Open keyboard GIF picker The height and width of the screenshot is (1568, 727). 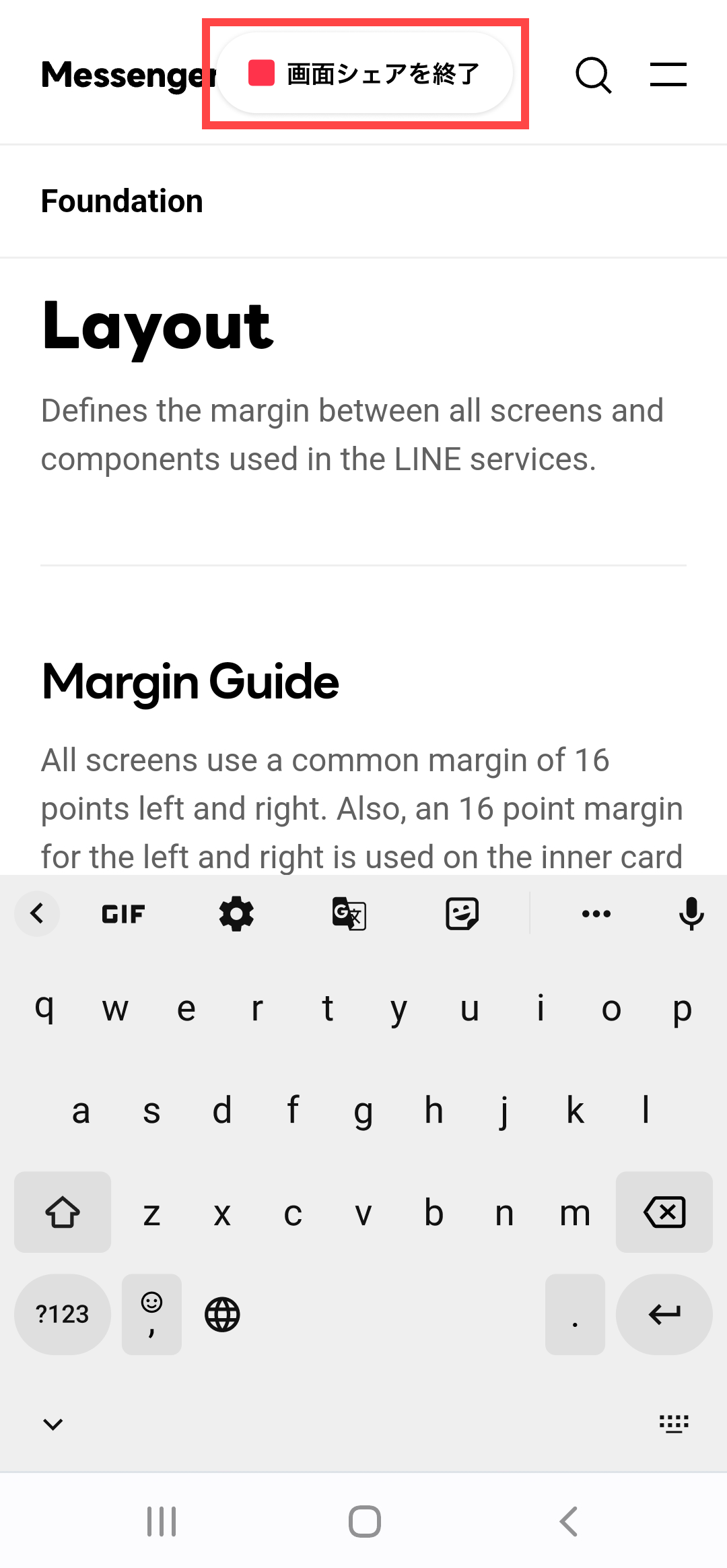(x=123, y=914)
